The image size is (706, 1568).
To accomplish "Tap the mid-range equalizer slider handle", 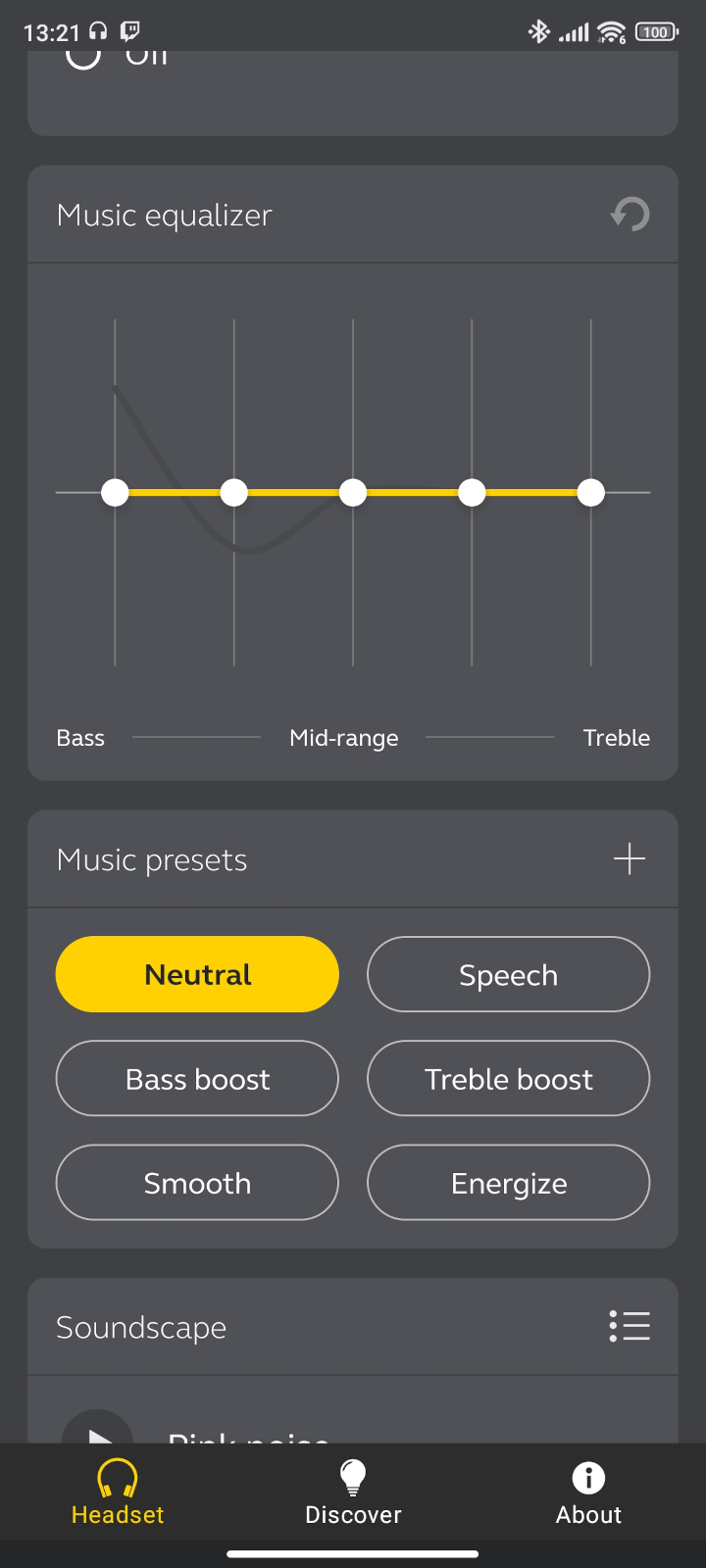I will tap(353, 492).
